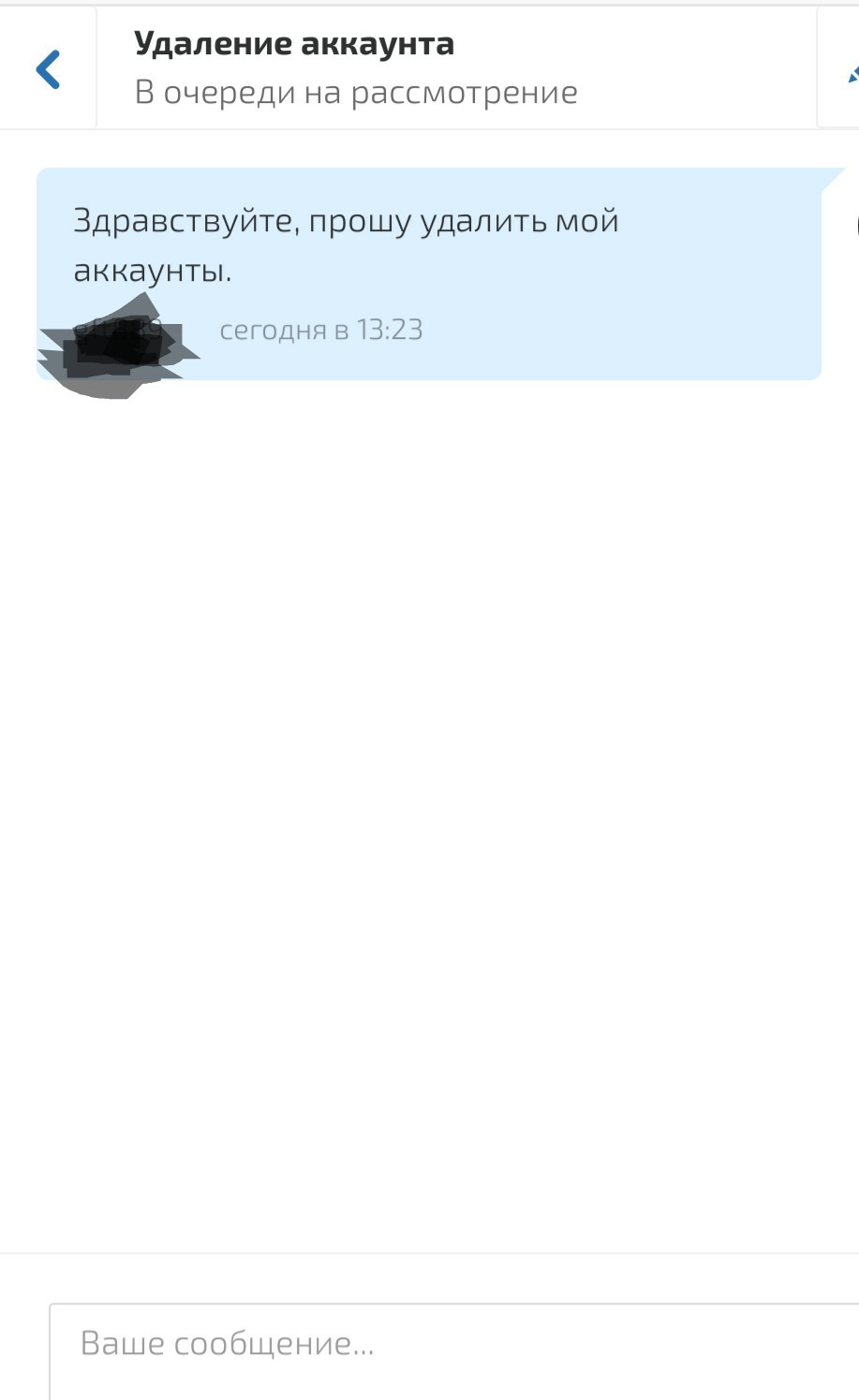The height and width of the screenshot is (1400, 859).
Task: Tap the 'Ваше сообщение...' message field
Action: click(x=450, y=1344)
